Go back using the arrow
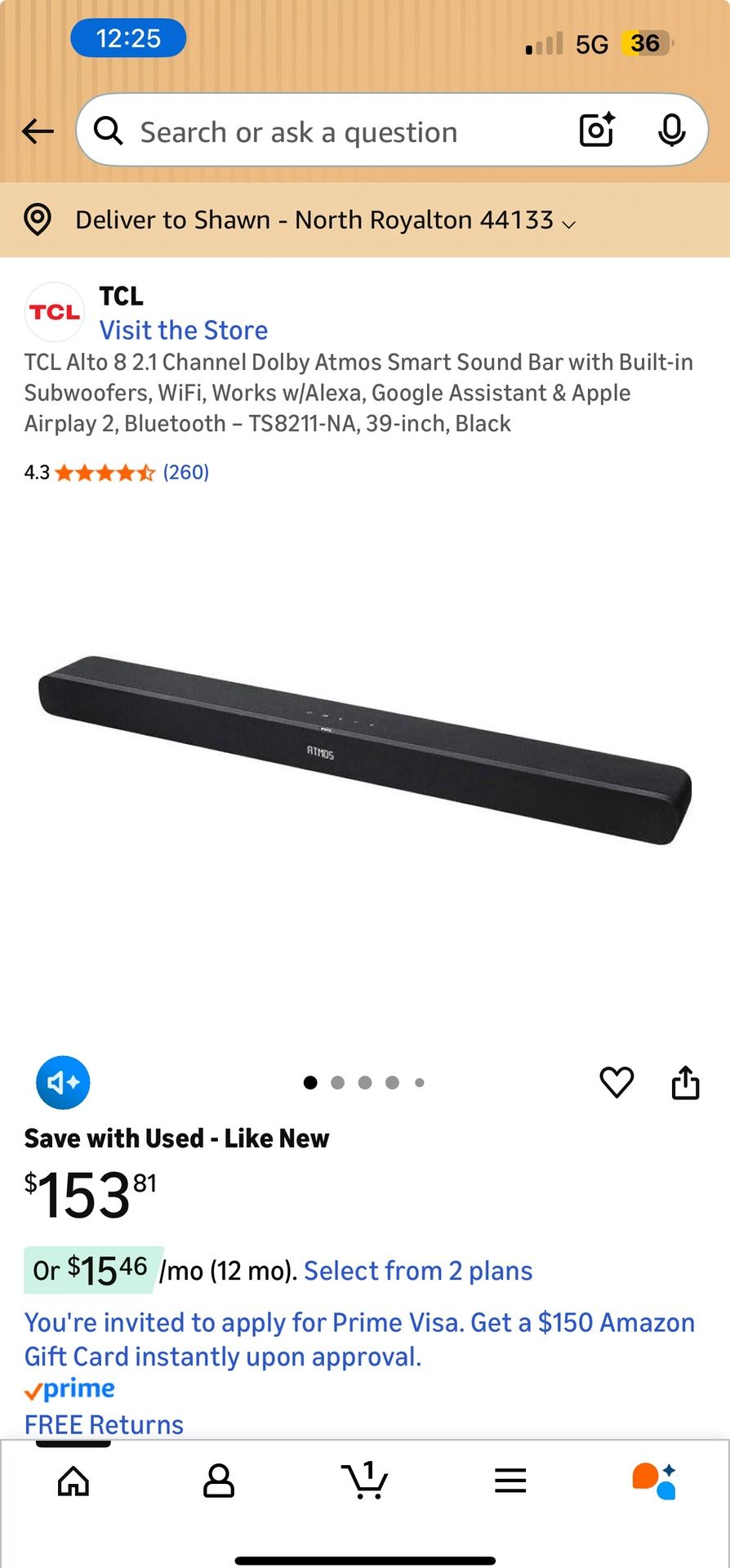Screen dimensions: 730x1568 pos(38,131)
